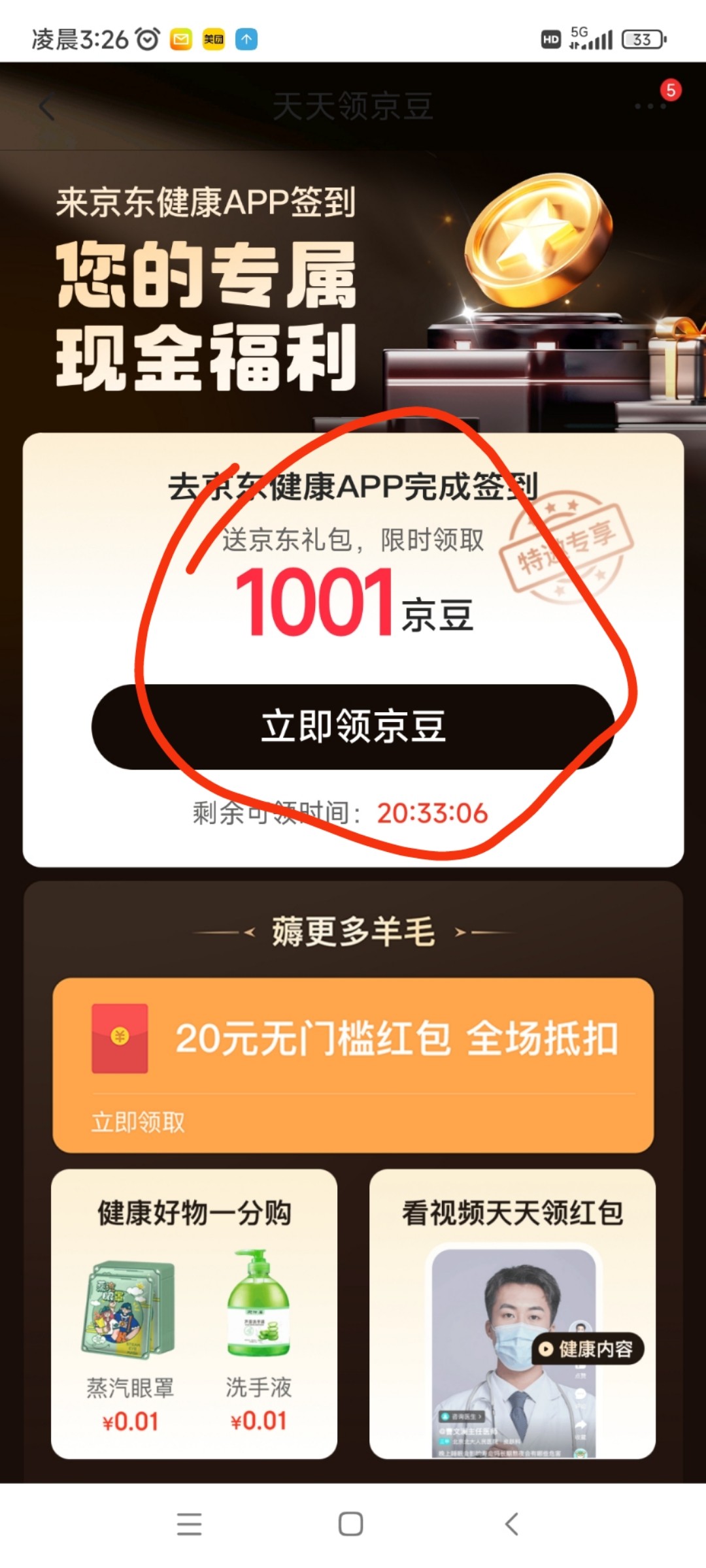Tap 立即领京豆 to claim the beans
The width and height of the screenshot is (706, 1568).
pos(353,727)
